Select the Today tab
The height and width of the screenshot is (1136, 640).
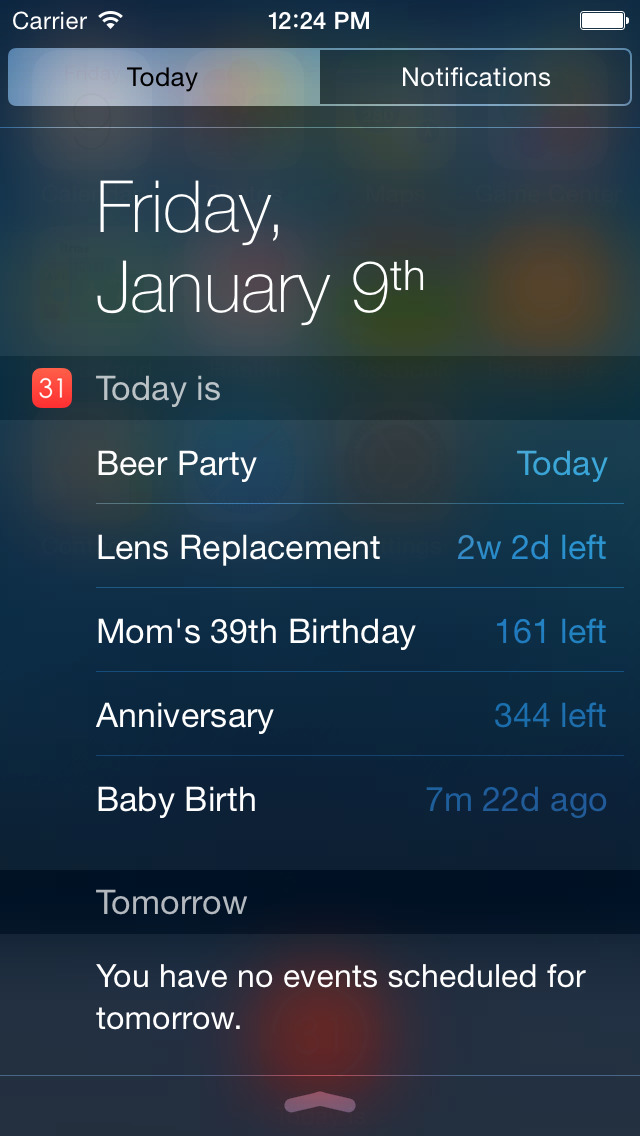click(163, 78)
